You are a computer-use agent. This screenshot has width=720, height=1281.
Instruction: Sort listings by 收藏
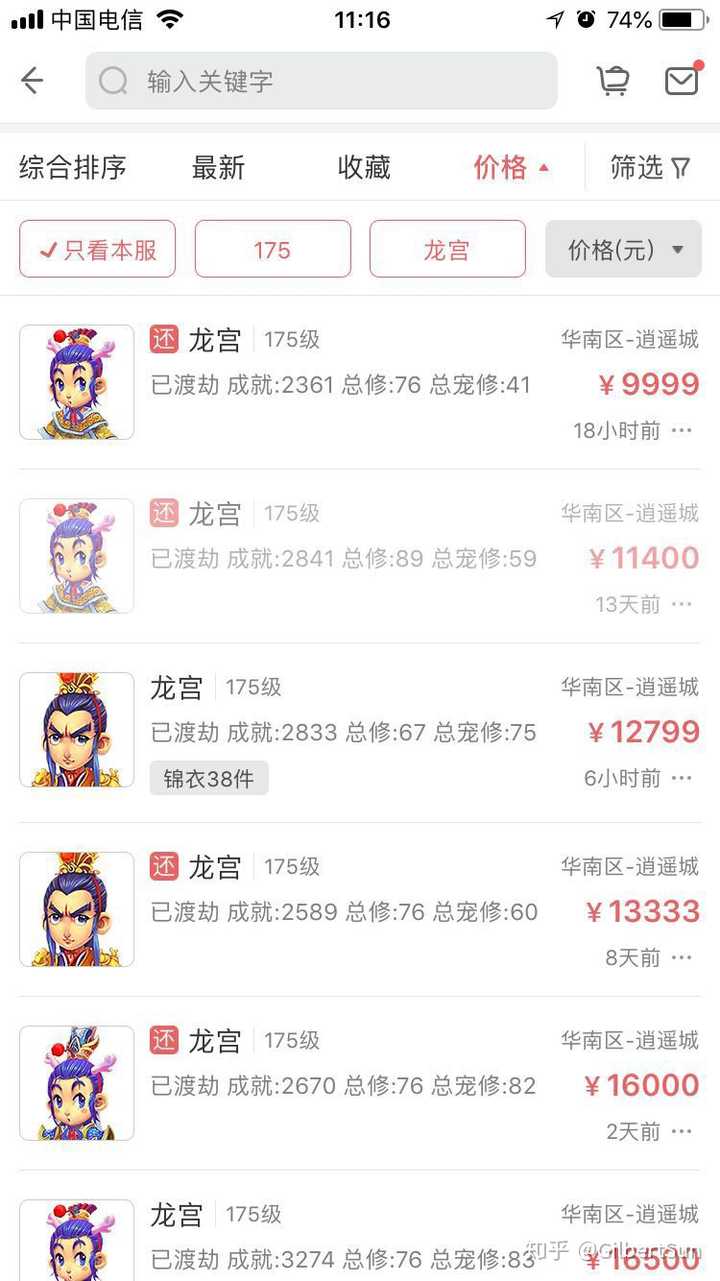point(364,167)
